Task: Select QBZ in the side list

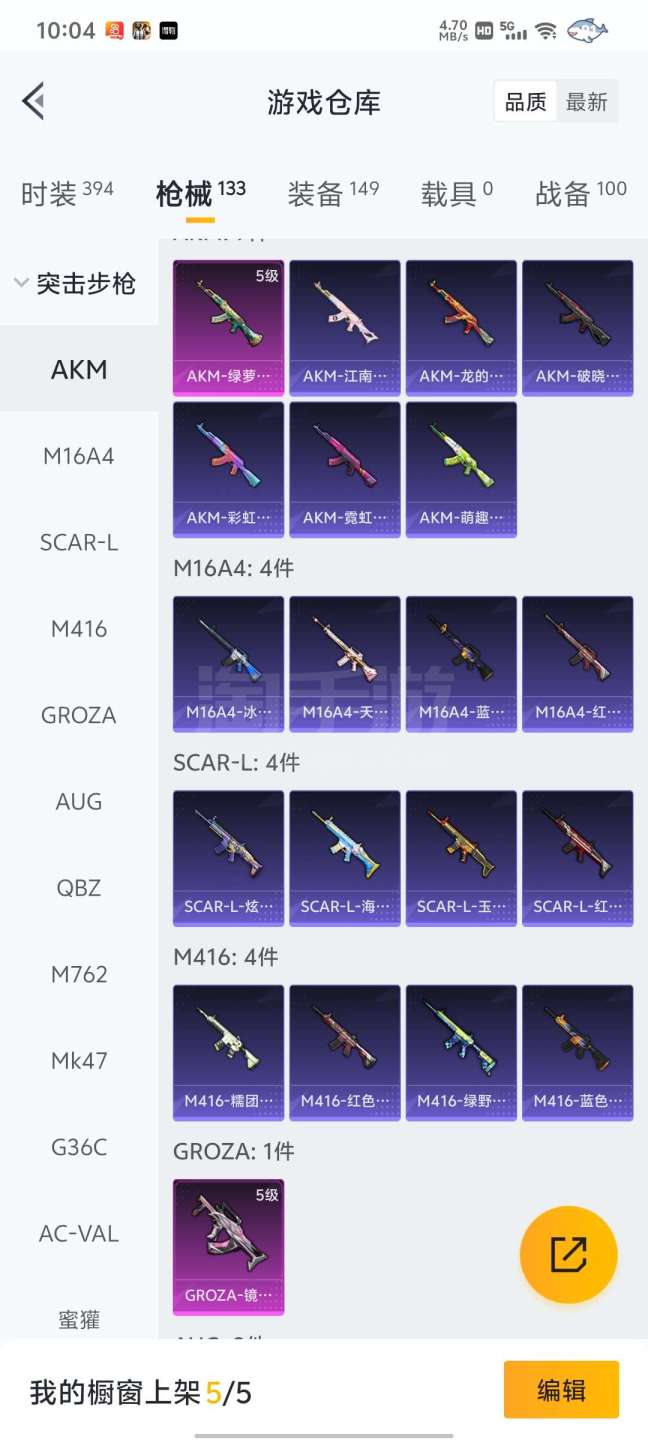Action: pos(79,888)
